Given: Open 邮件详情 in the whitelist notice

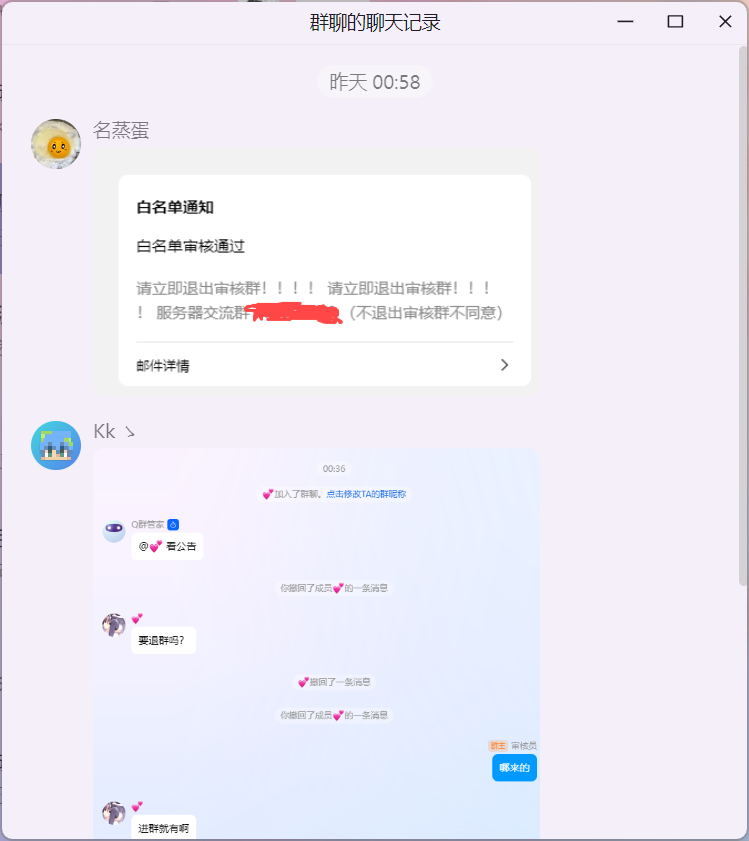Looking at the screenshot, I should tap(324, 365).
